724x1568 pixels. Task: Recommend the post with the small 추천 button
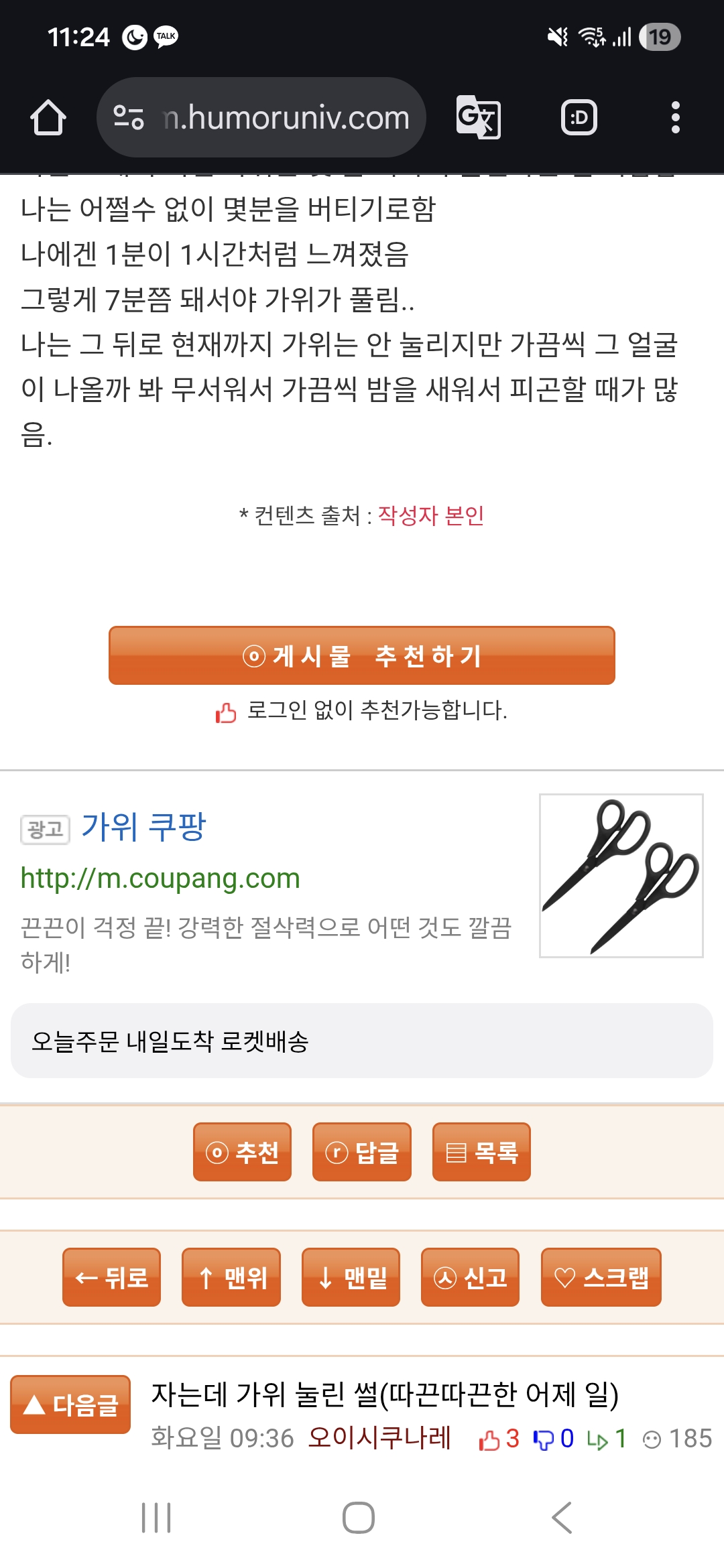pos(242,1152)
